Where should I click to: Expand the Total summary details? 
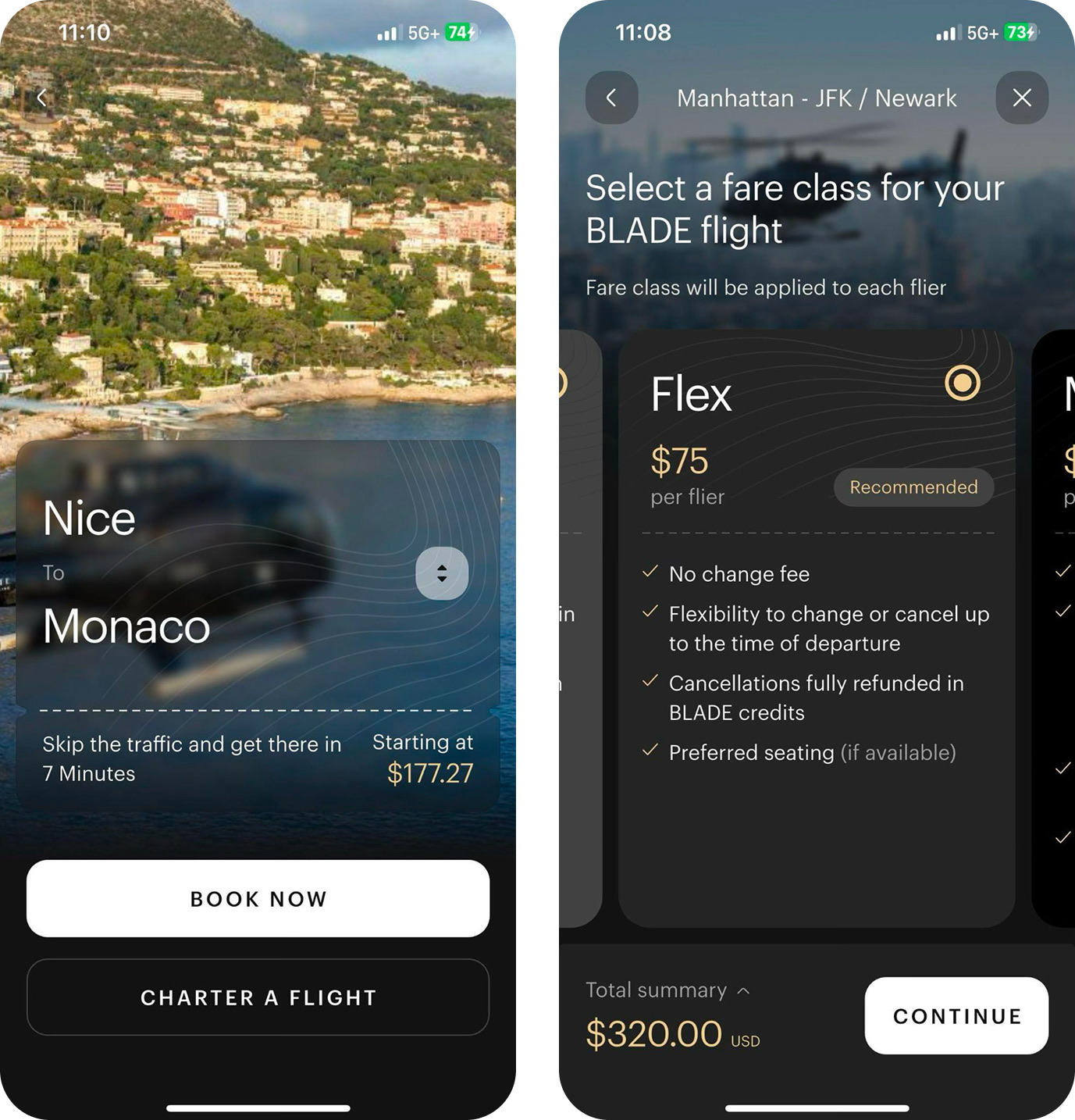click(x=667, y=990)
